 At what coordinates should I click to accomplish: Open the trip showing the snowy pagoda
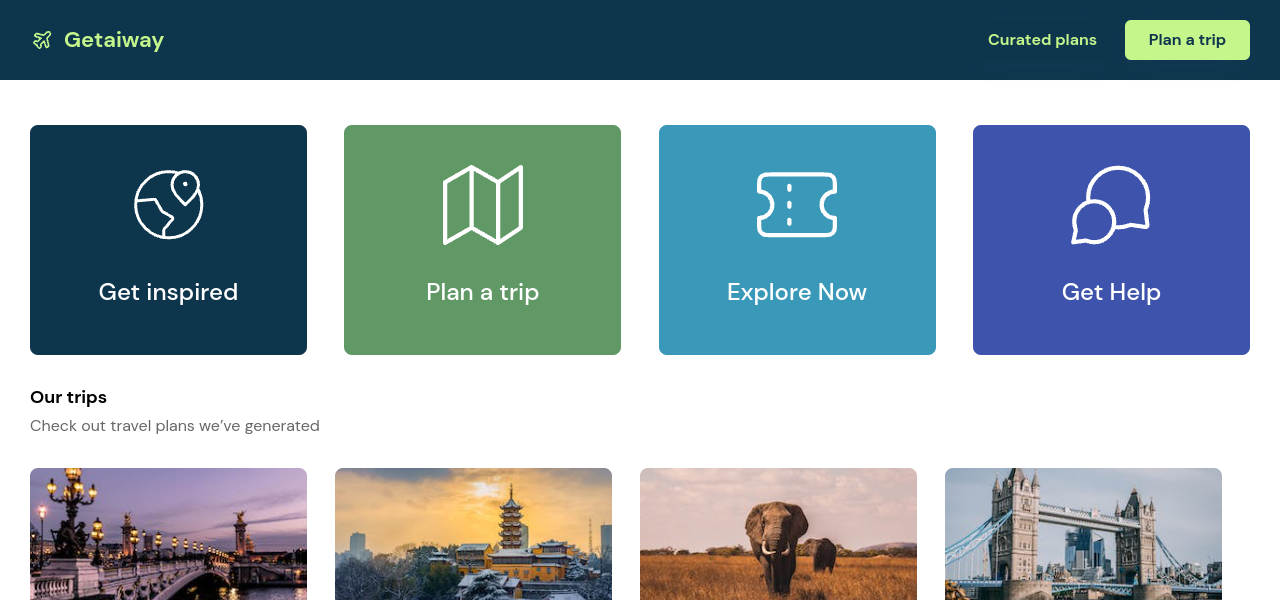[x=473, y=535]
